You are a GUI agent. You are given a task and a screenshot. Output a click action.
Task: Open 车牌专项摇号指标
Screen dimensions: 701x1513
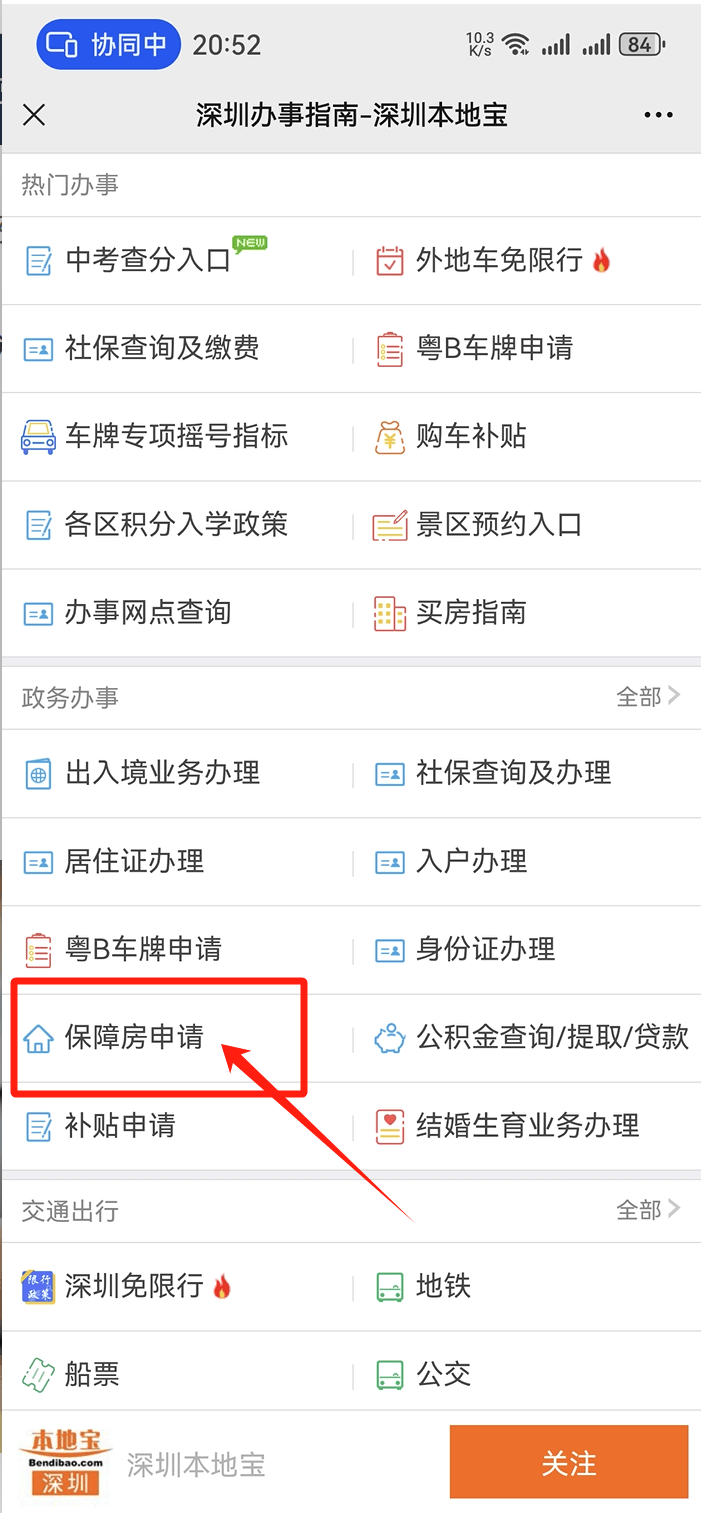176,436
